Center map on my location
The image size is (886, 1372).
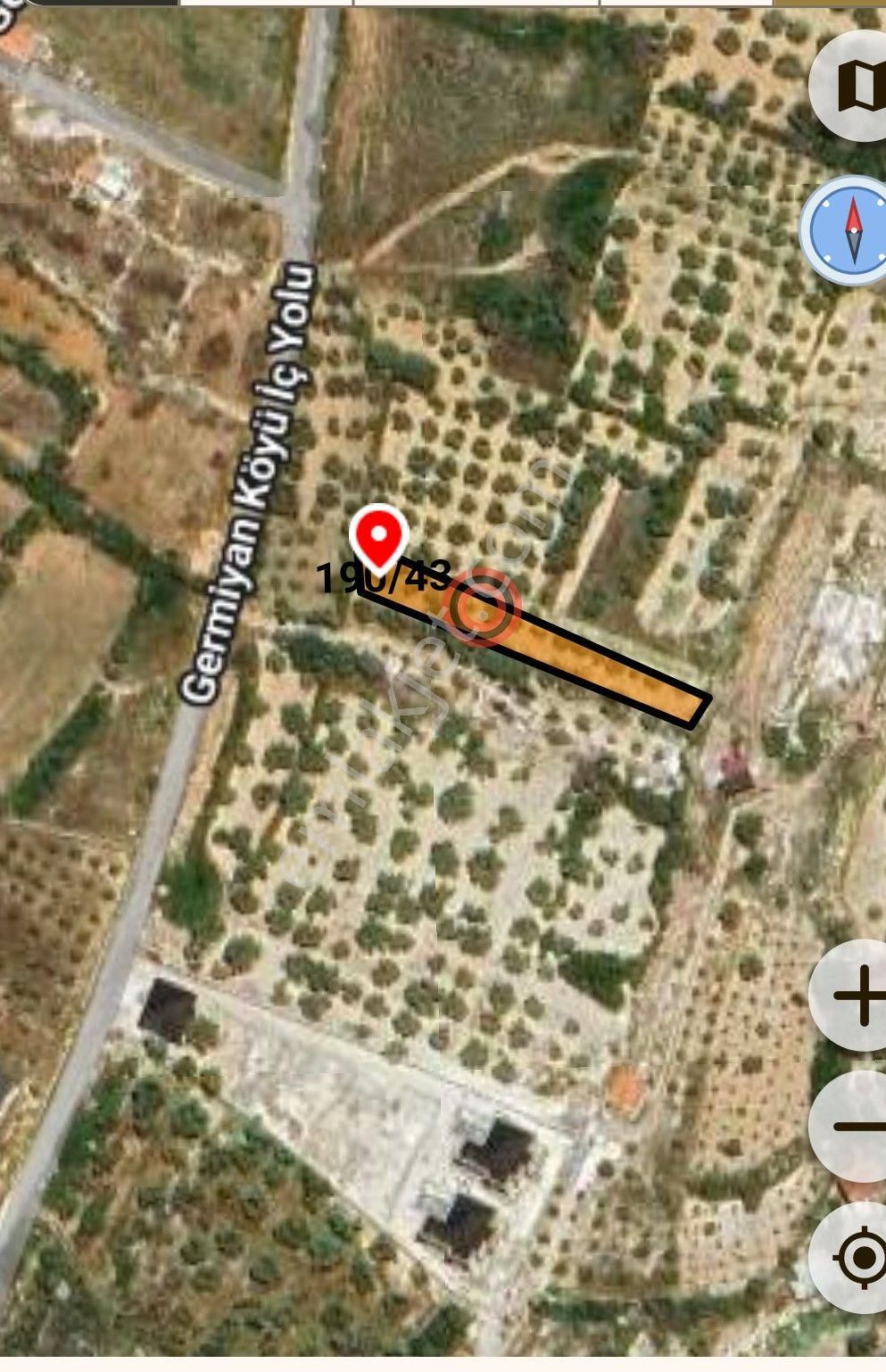click(x=857, y=1258)
